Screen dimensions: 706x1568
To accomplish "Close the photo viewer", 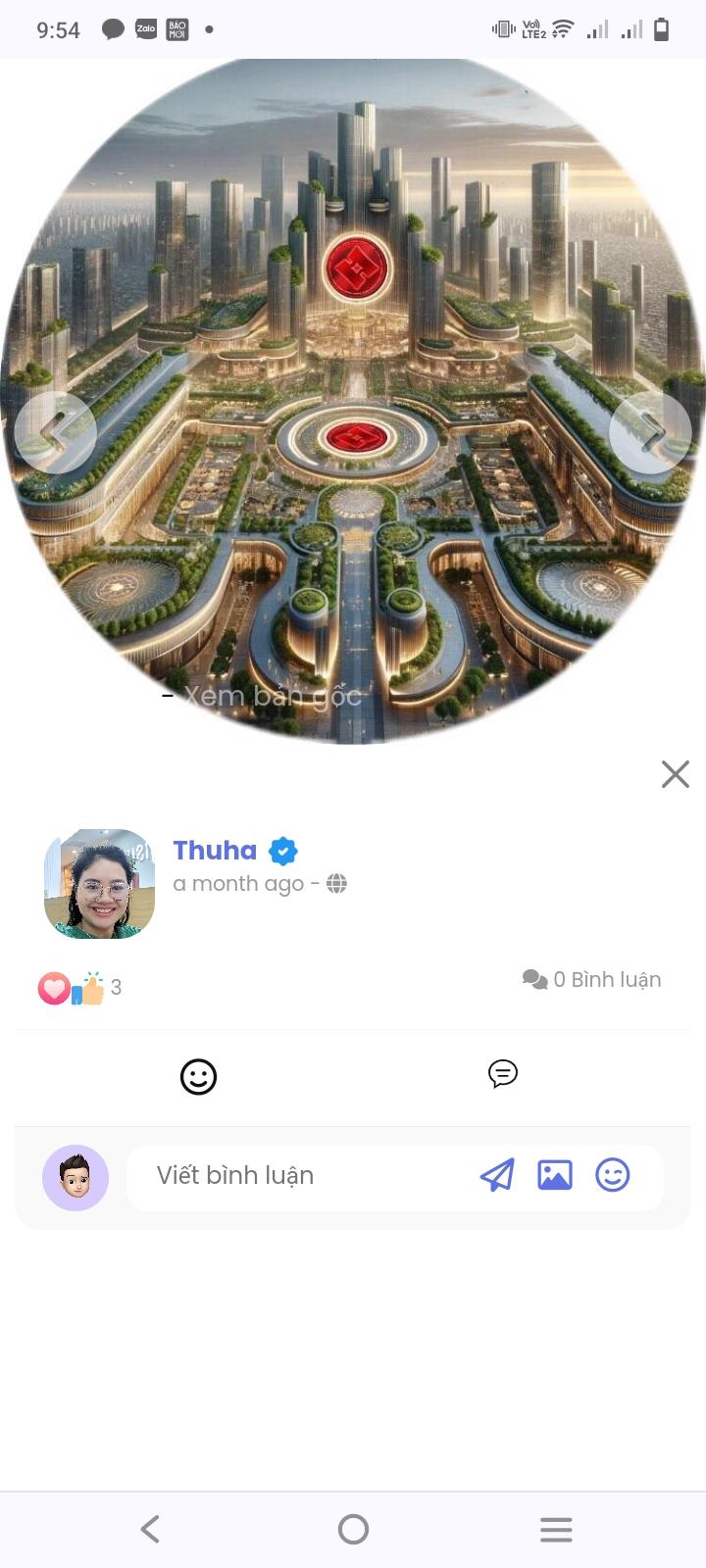I will click(675, 774).
